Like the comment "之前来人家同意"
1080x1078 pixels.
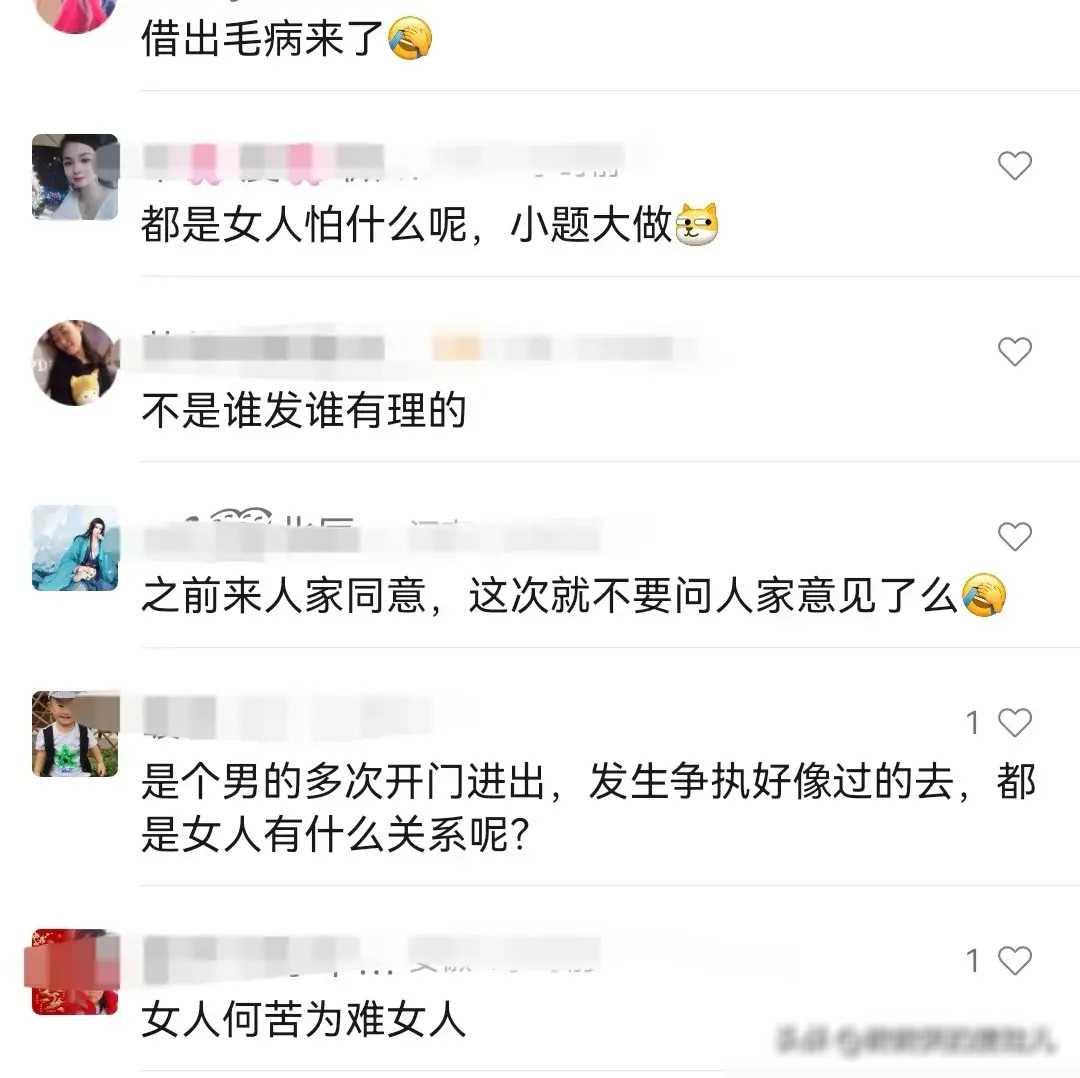pos(1014,537)
